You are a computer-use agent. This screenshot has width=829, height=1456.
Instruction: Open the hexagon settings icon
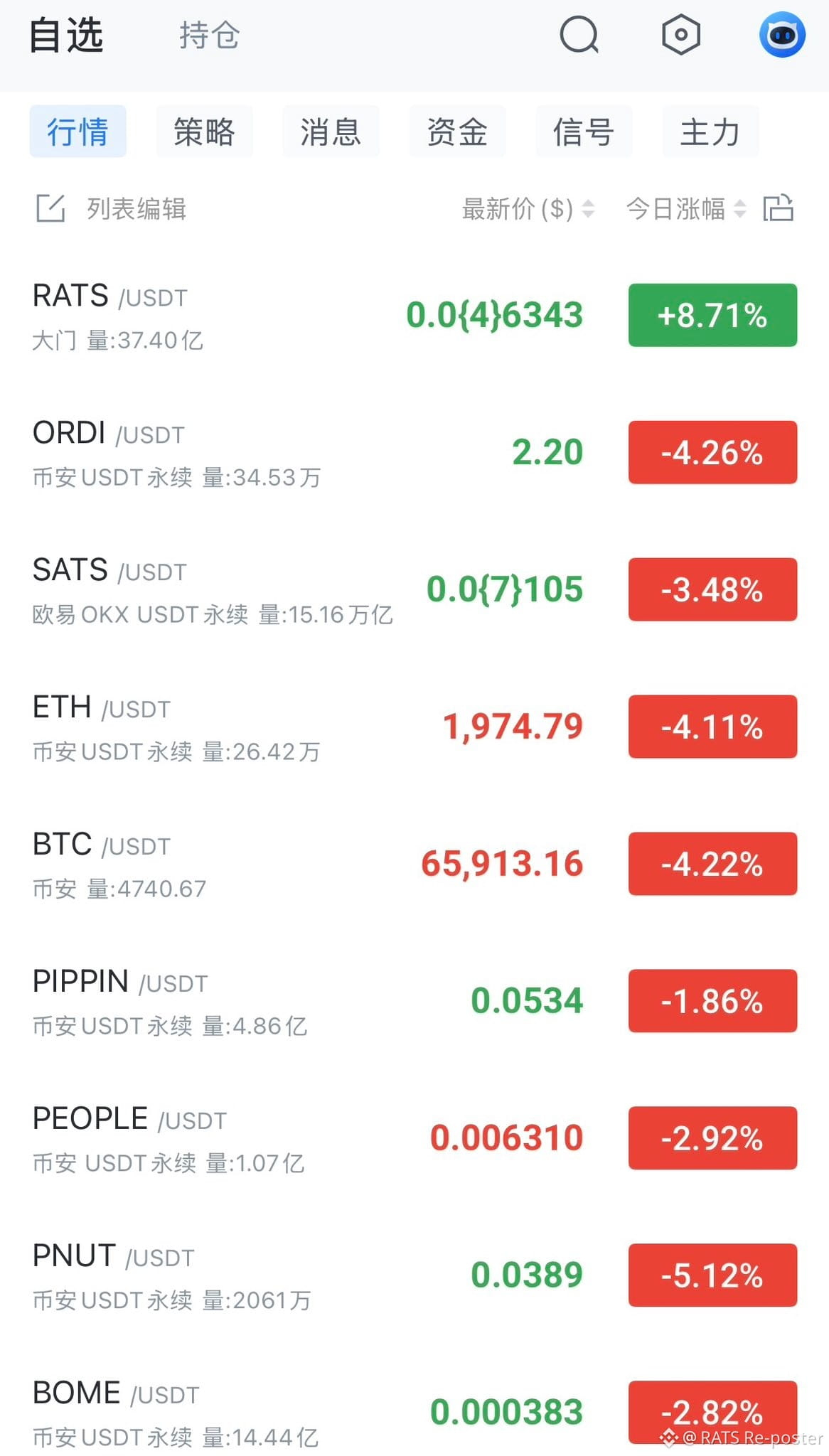[680, 35]
